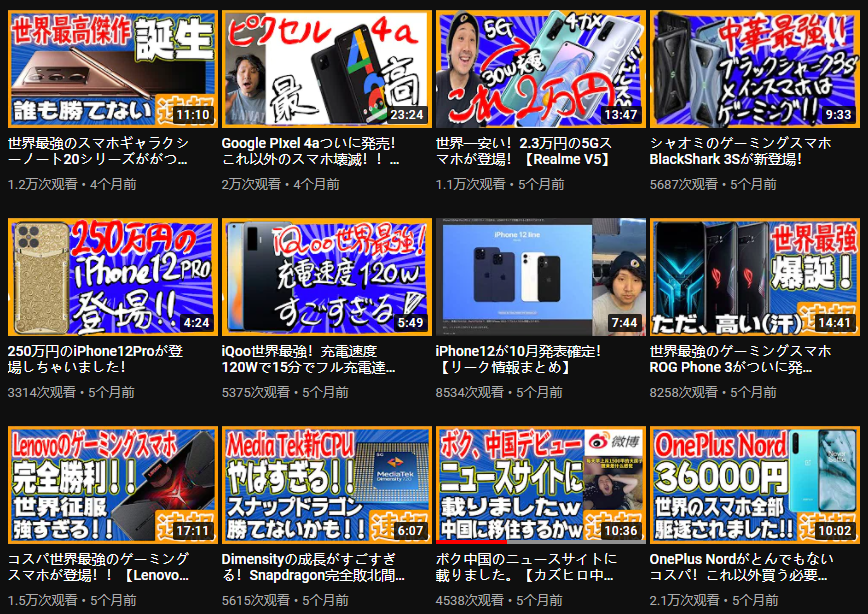Open the iQoo 120W charging video
Image resolution: width=868 pixels, height=614 pixels.
click(326, 277)
